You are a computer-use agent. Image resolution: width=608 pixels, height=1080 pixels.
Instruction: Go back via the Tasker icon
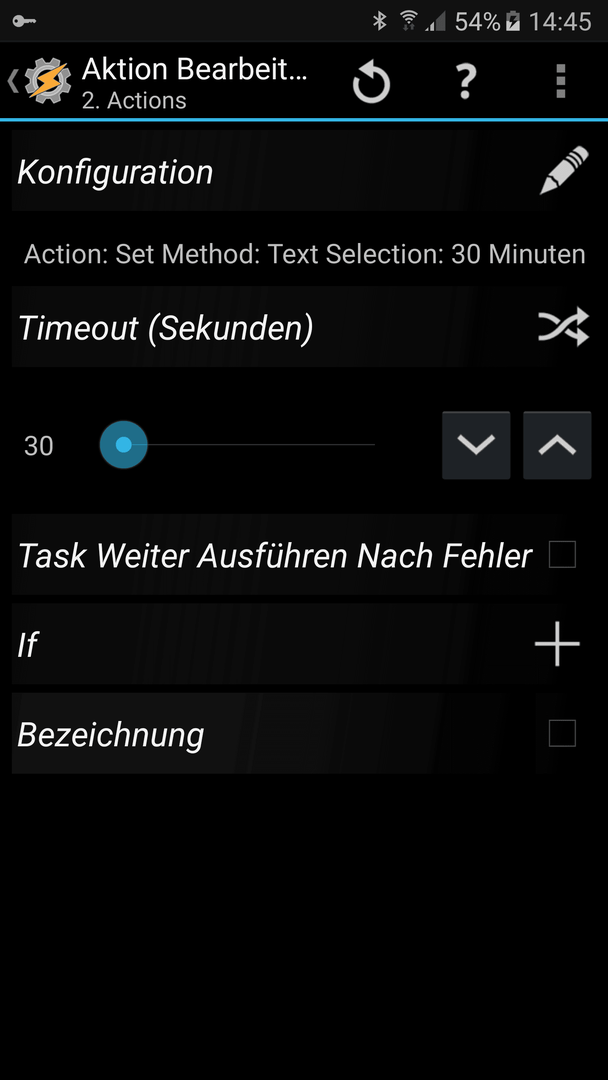coord(39,82)
